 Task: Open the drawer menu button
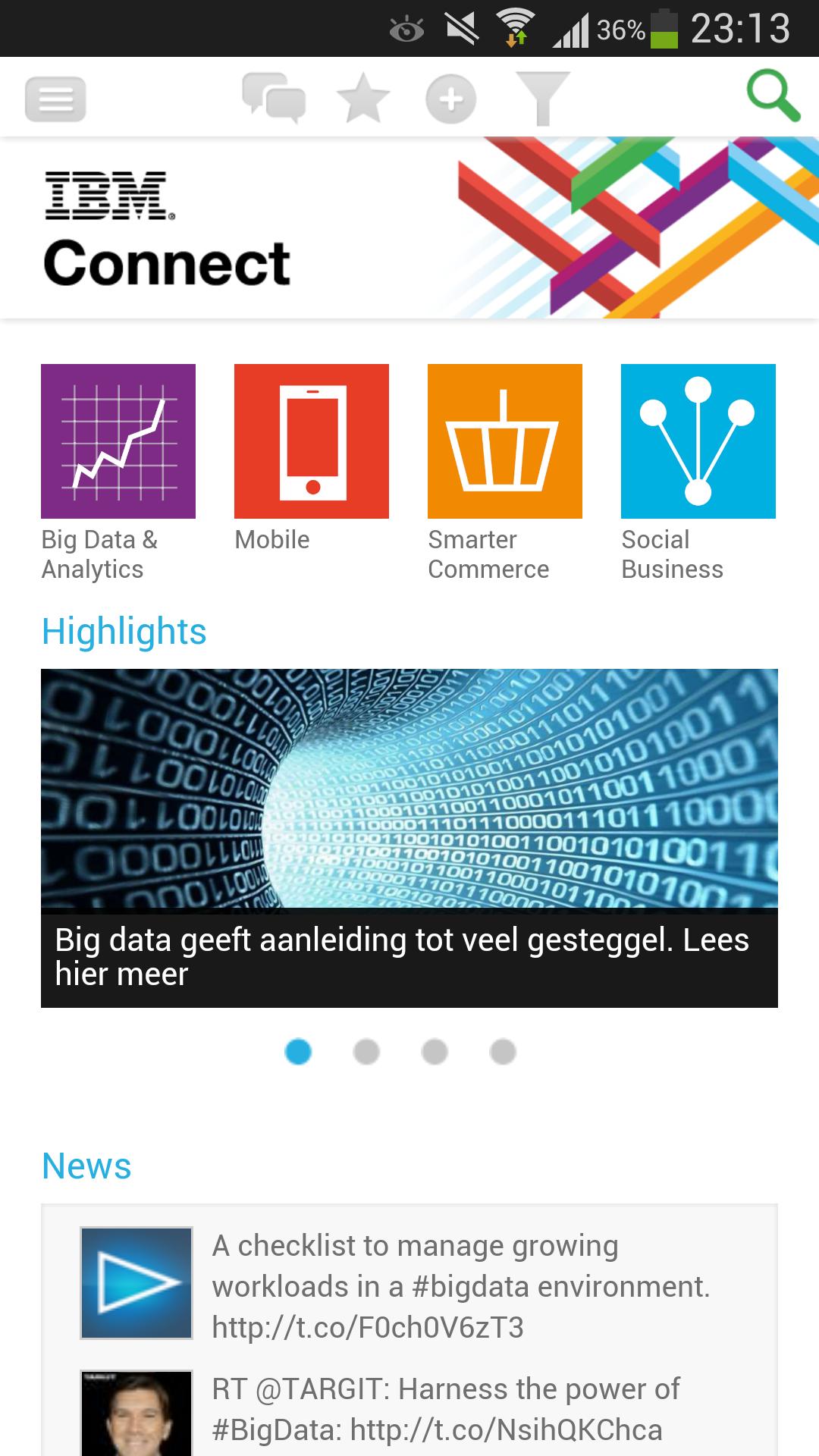coord(55,99)
